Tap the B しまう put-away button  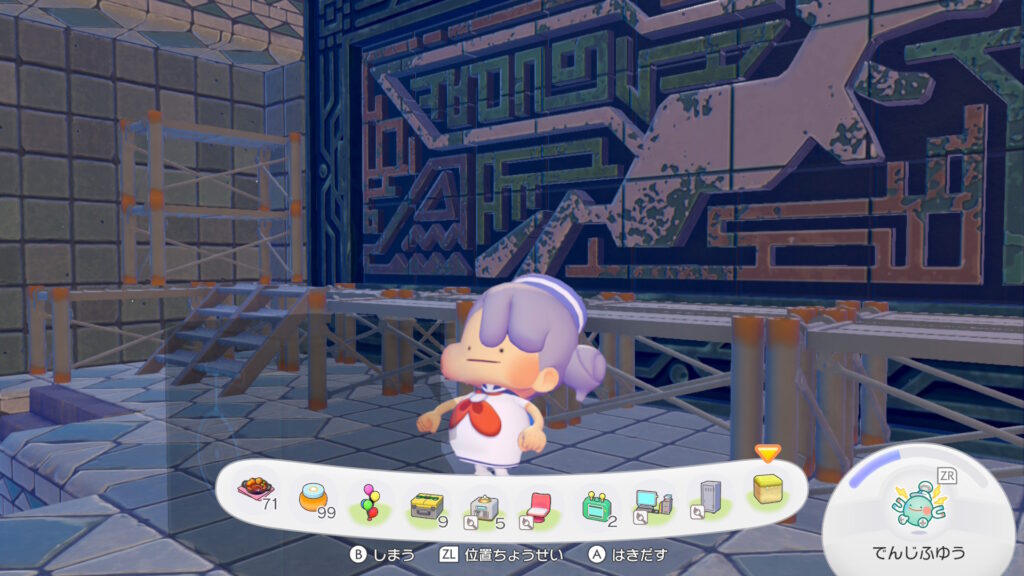tap(381, 554)
